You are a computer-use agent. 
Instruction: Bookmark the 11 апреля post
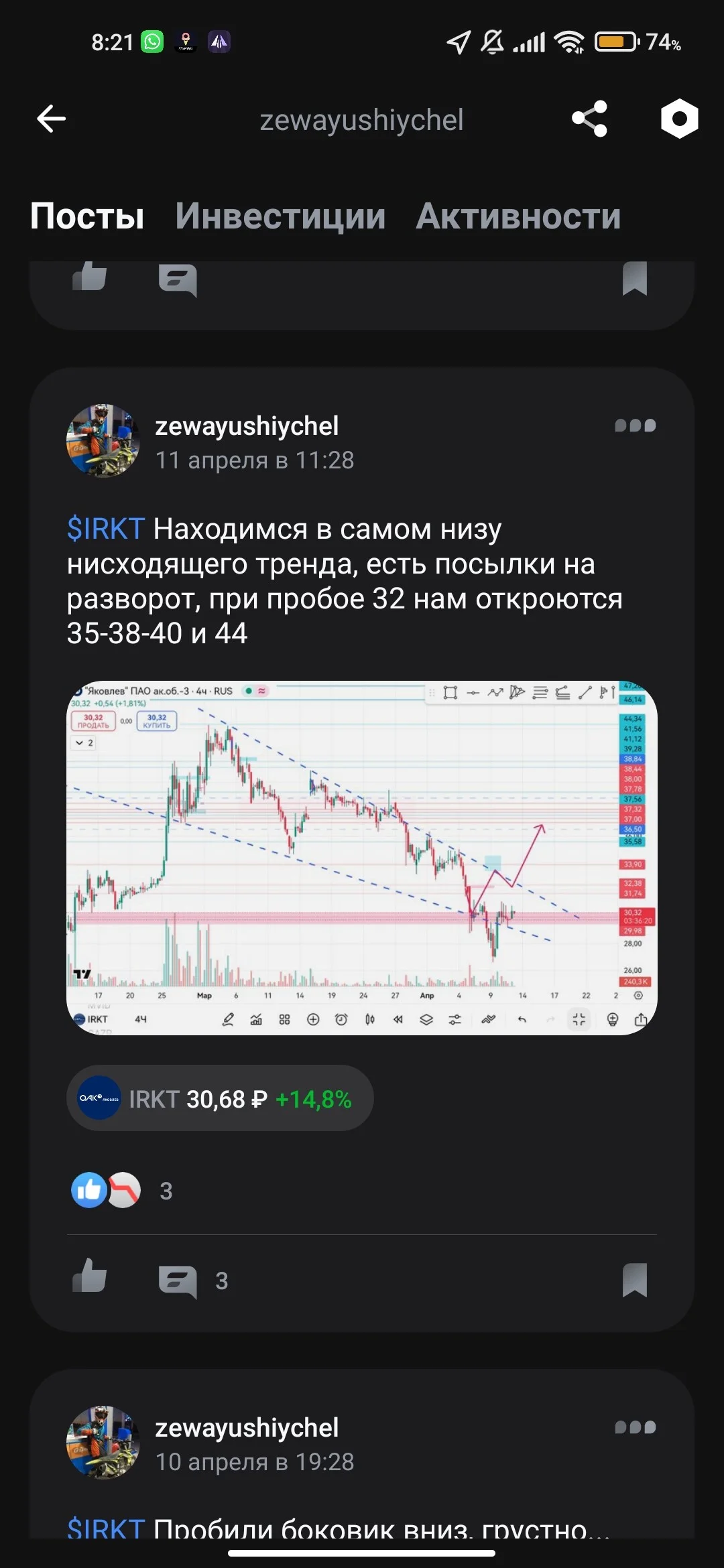pos(634,1280)
